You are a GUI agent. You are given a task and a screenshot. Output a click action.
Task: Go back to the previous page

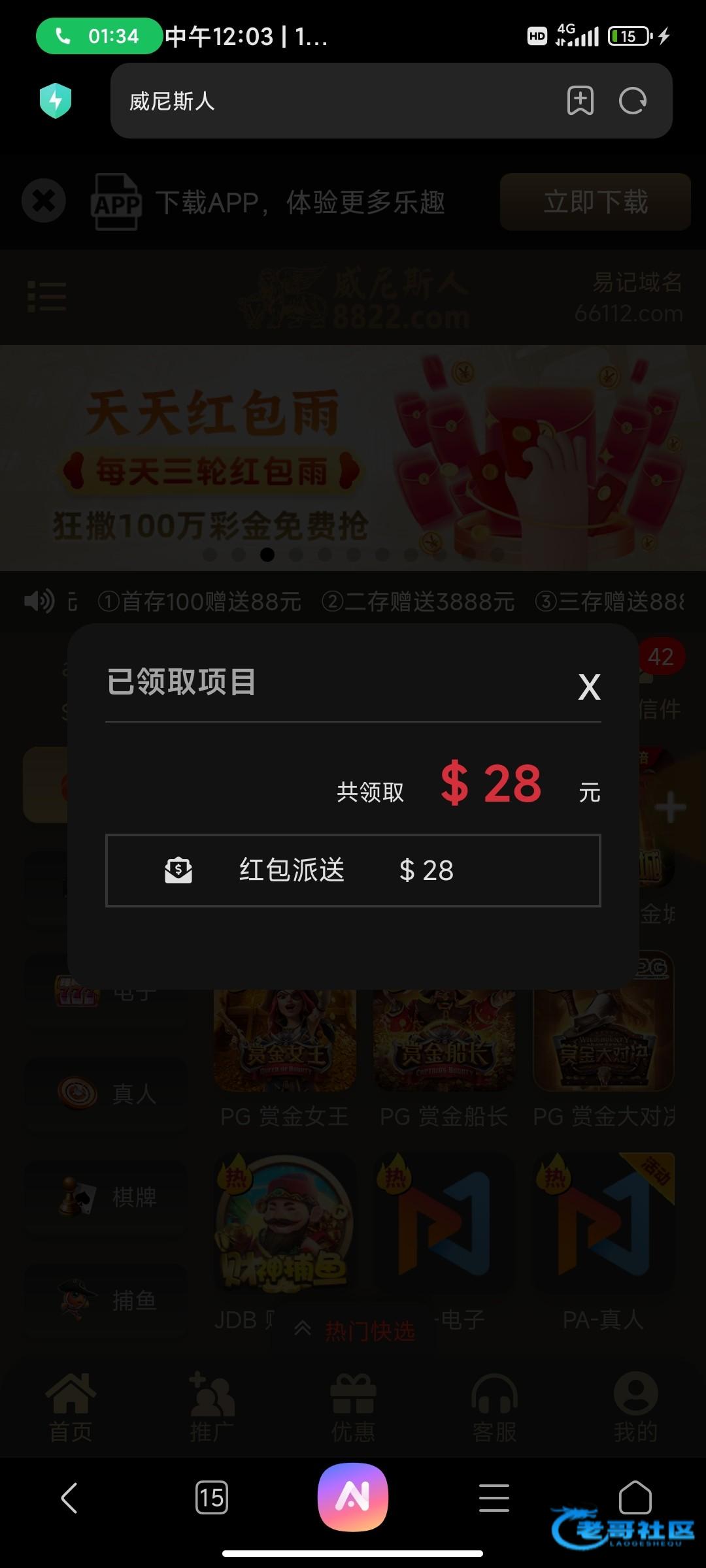(69, 1497)
